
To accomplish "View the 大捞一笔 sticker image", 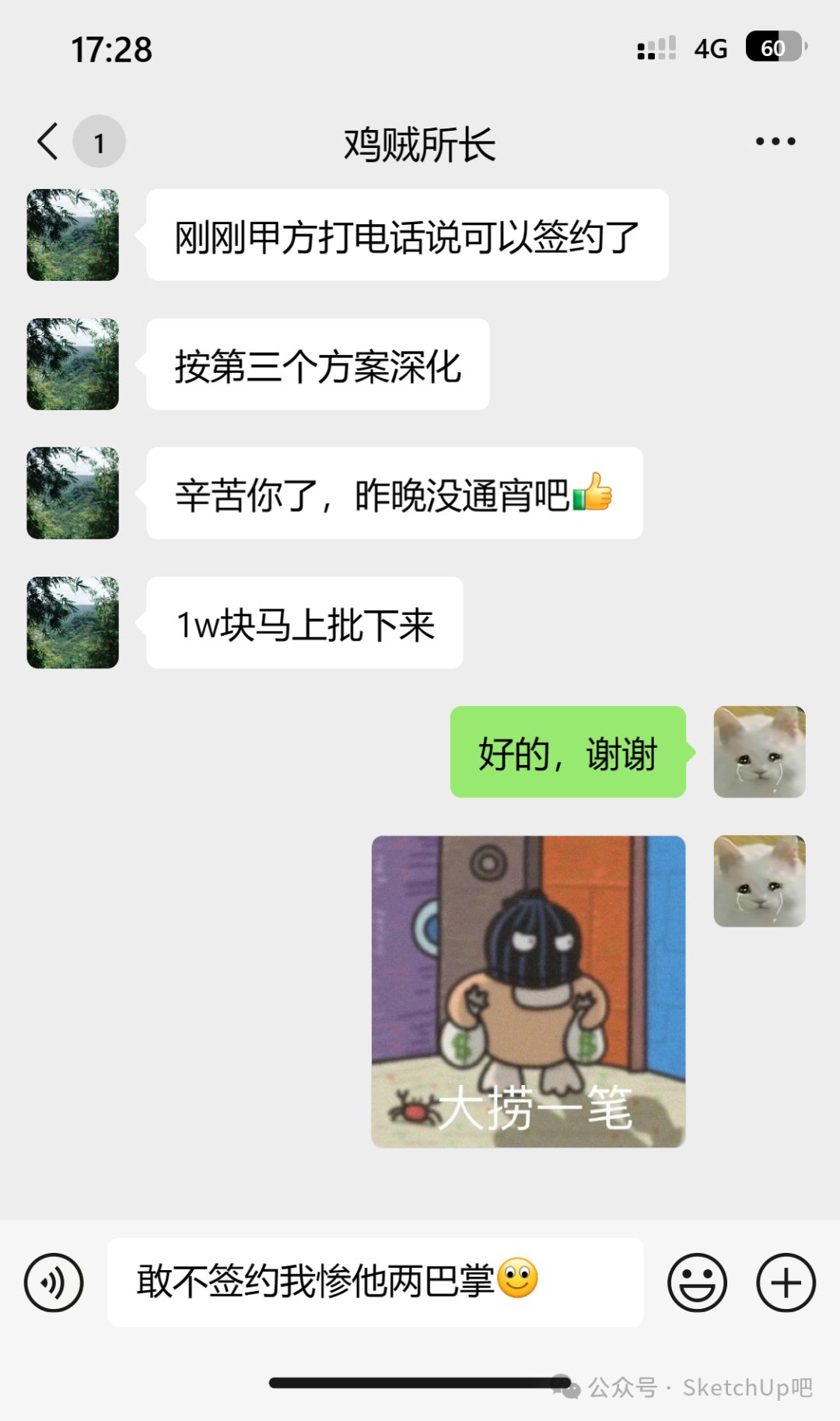I will tap(528, 991).
